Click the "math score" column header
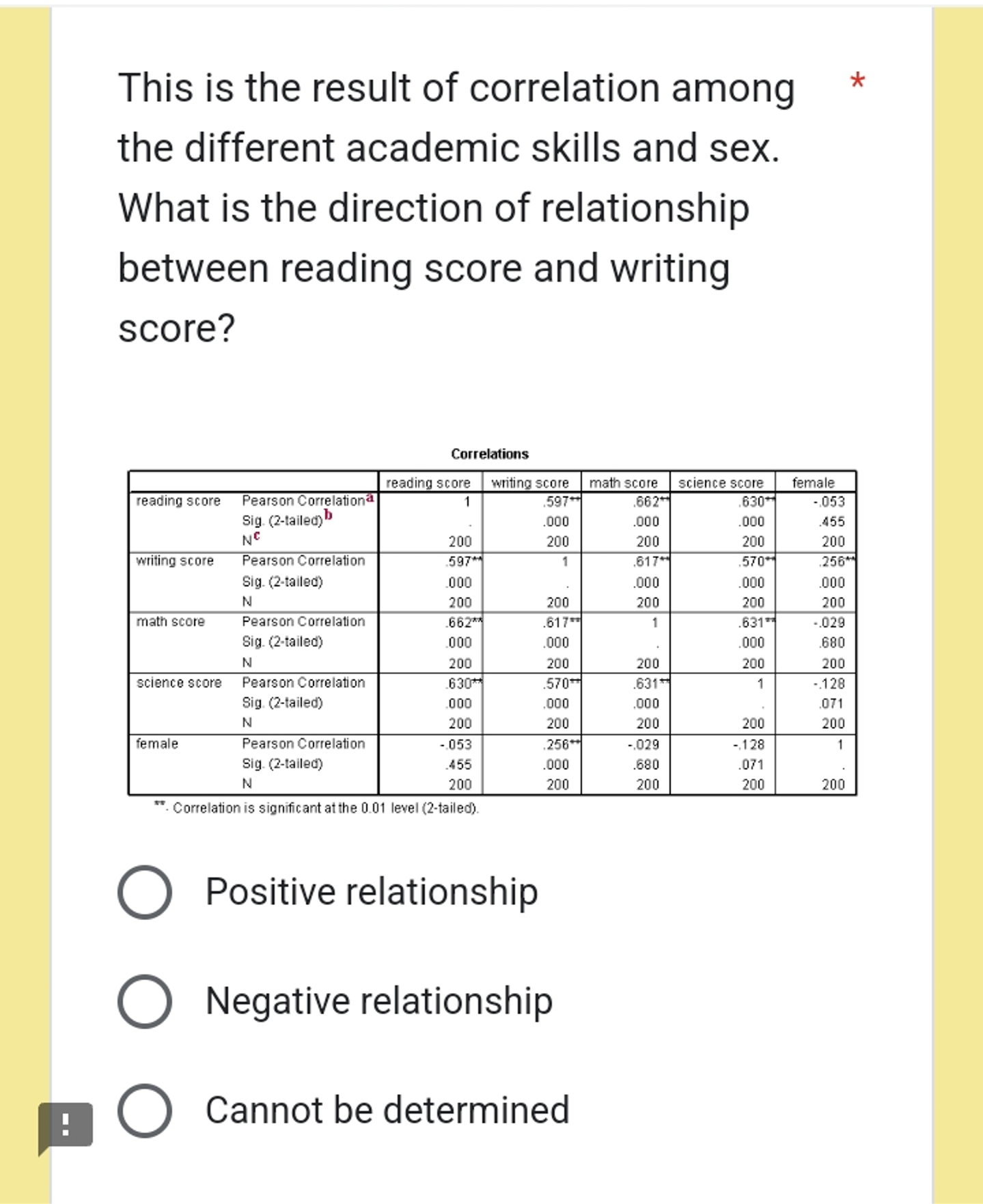 [x=624, y=482]
